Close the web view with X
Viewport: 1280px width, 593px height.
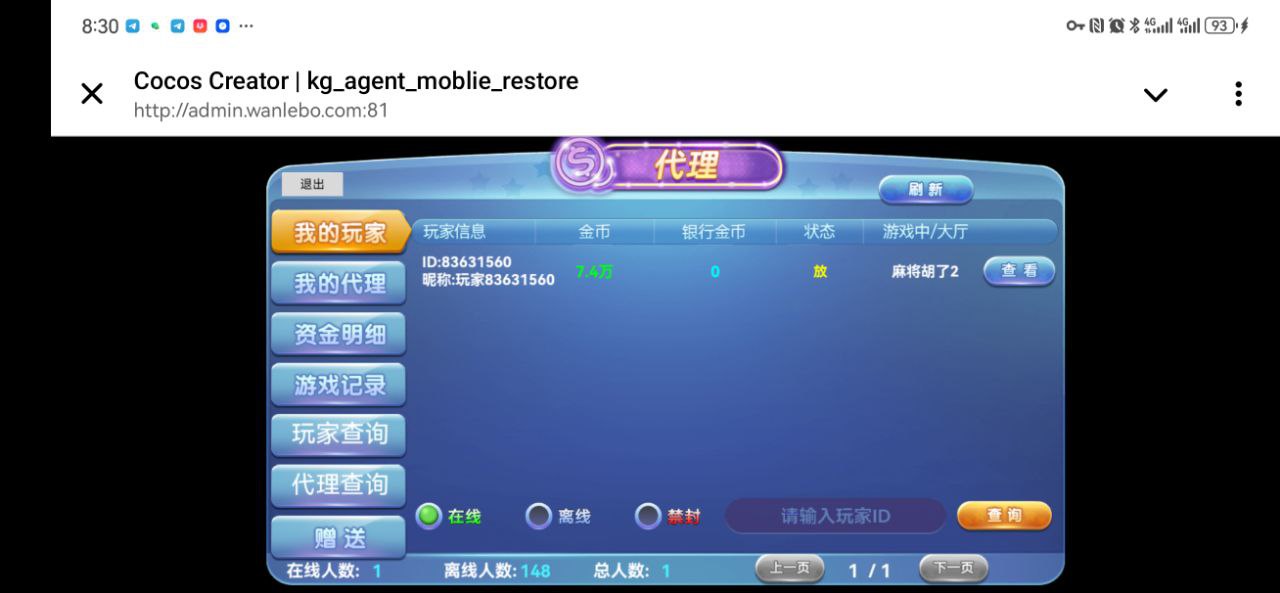(x=91, y=94)
